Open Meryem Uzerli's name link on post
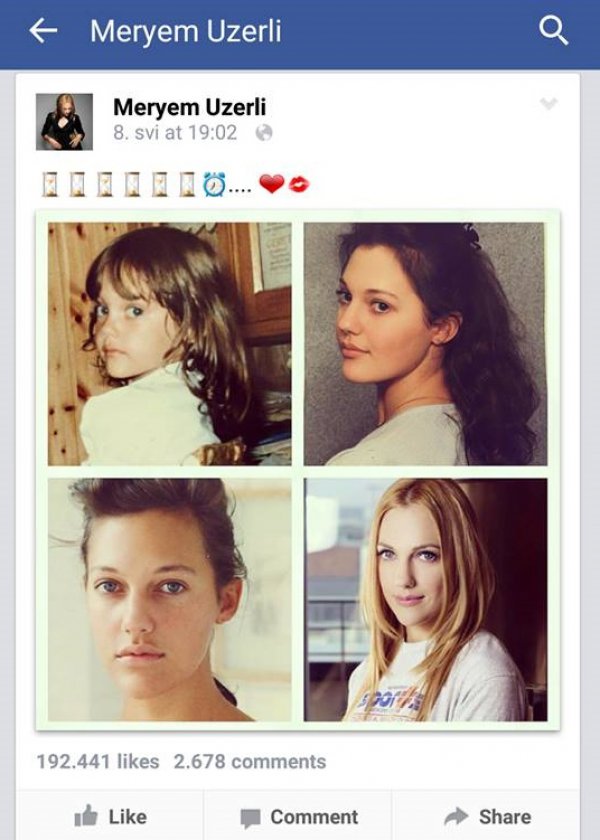This screenshot has width=600, height=840. 189,107
